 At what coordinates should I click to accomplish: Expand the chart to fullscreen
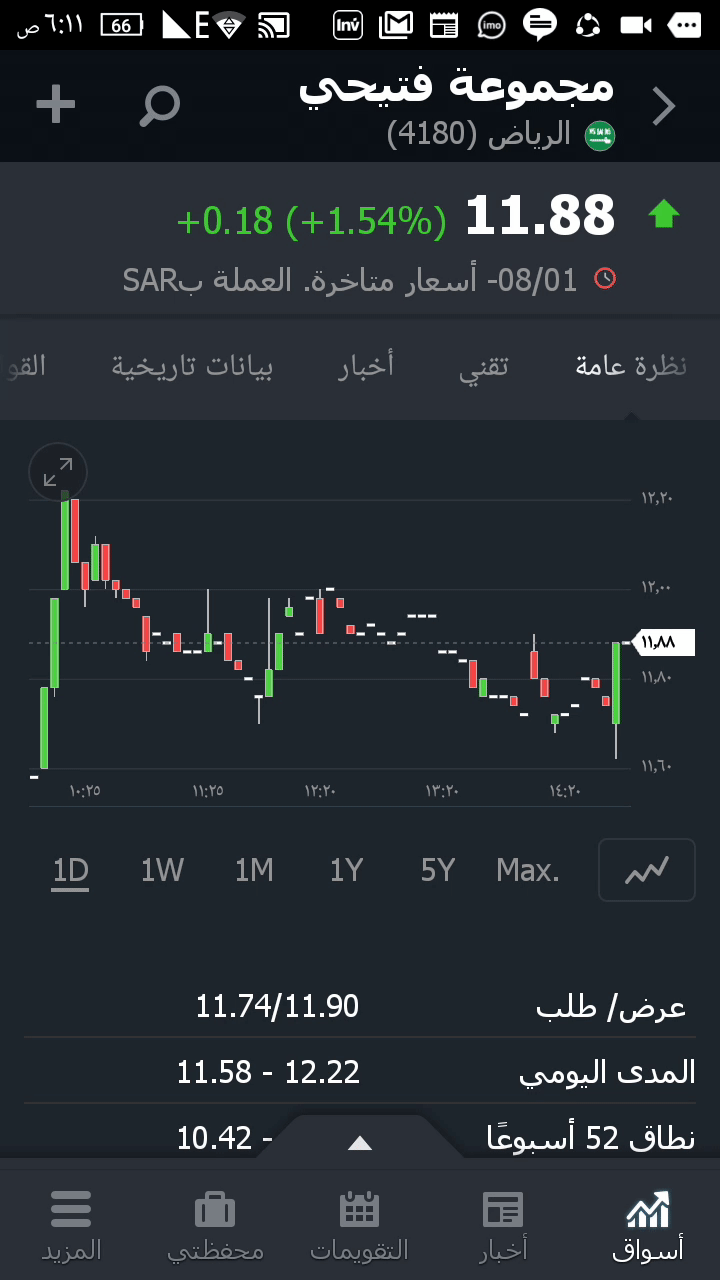[58, 472]
